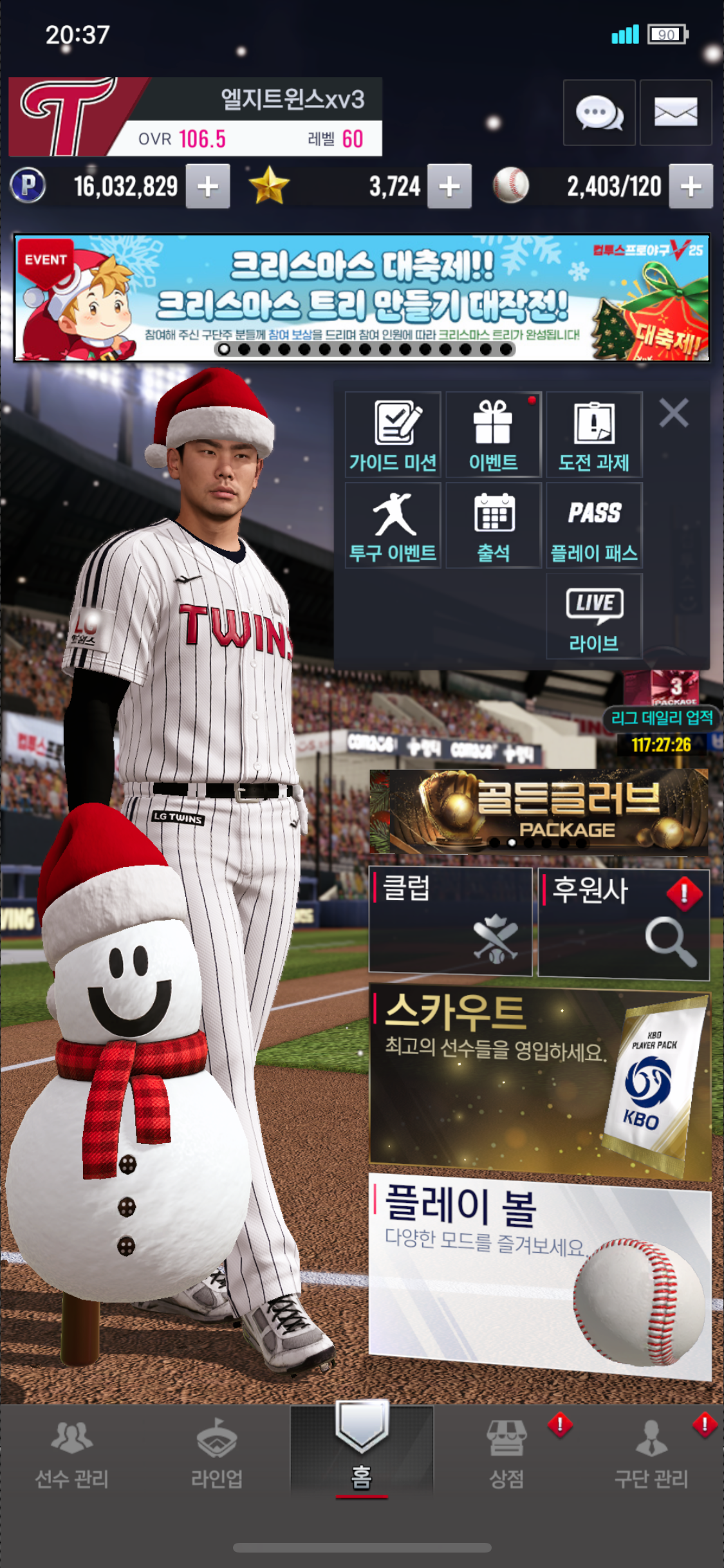
Task: Open 라이브 menu
Action: coord(593,616)
